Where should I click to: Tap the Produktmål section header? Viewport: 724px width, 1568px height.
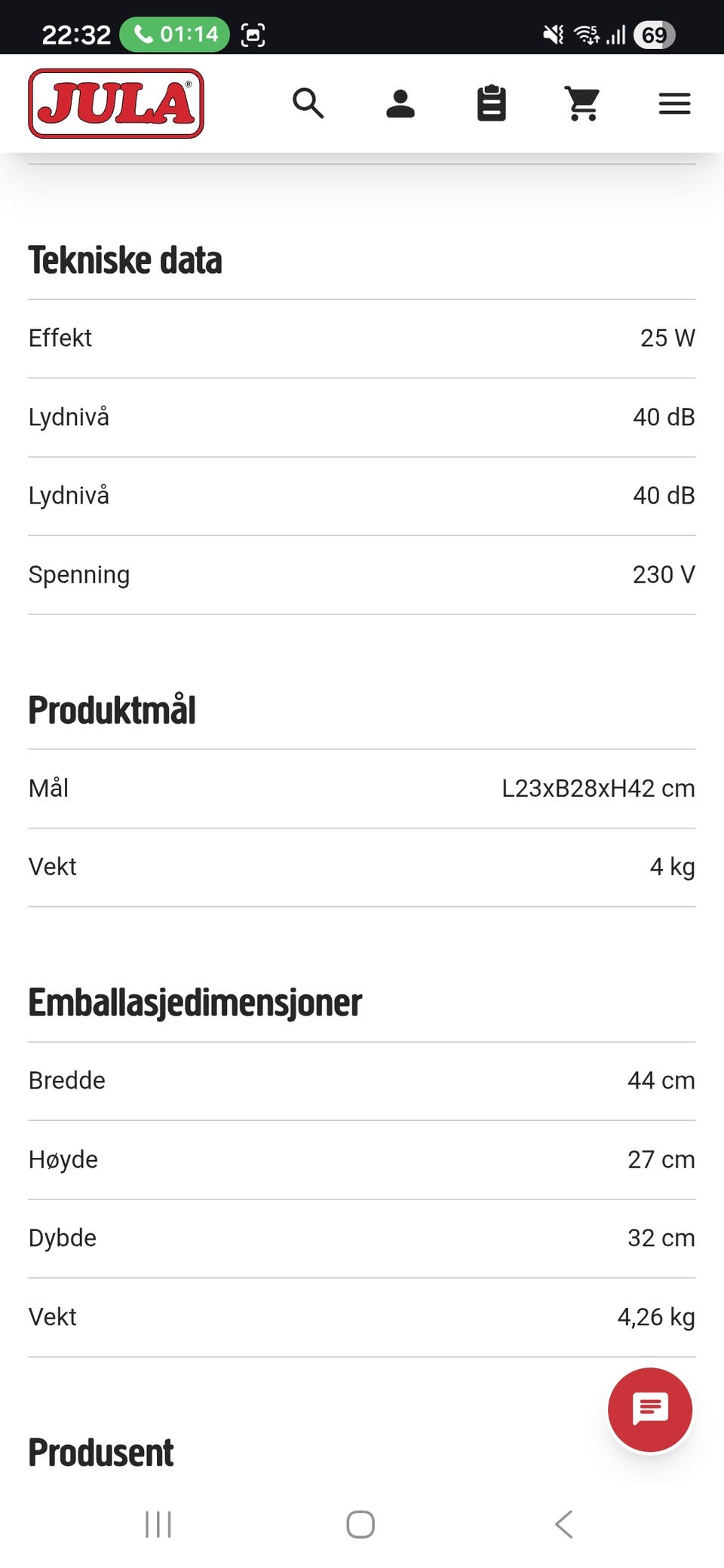tap(112, 709)
